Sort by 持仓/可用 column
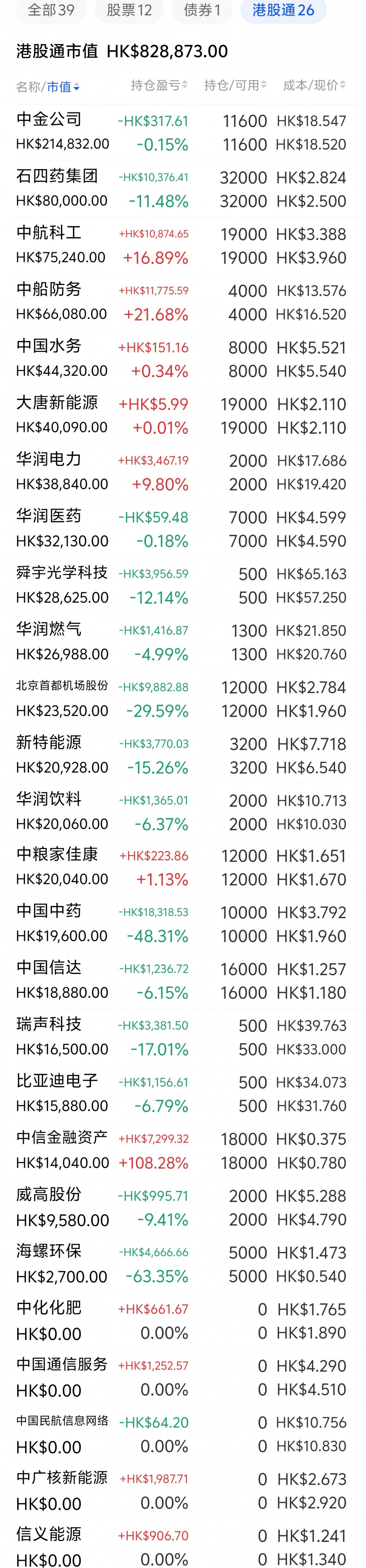The width and height of the screenshot is (366, 1568). [x=235, y=85]
